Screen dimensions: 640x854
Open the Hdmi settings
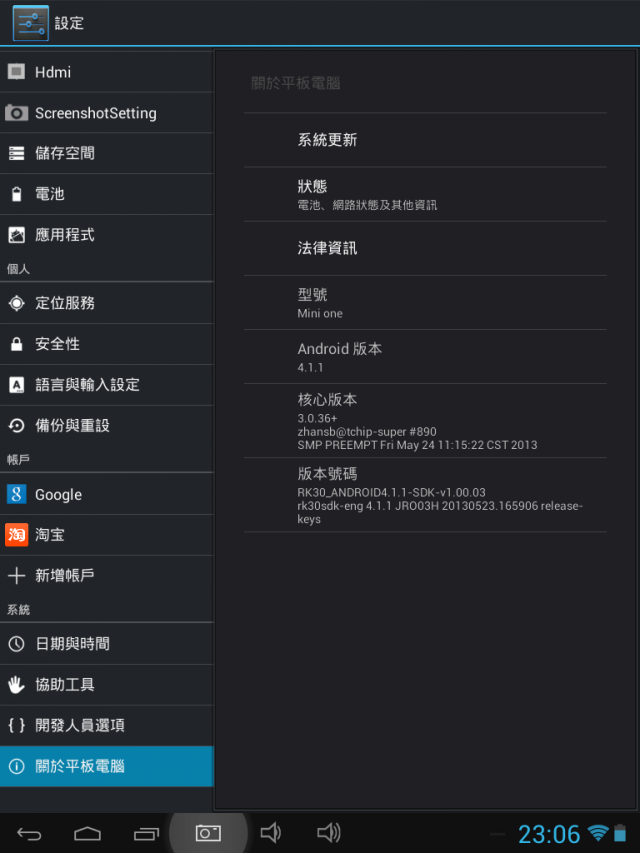(106, 72)
